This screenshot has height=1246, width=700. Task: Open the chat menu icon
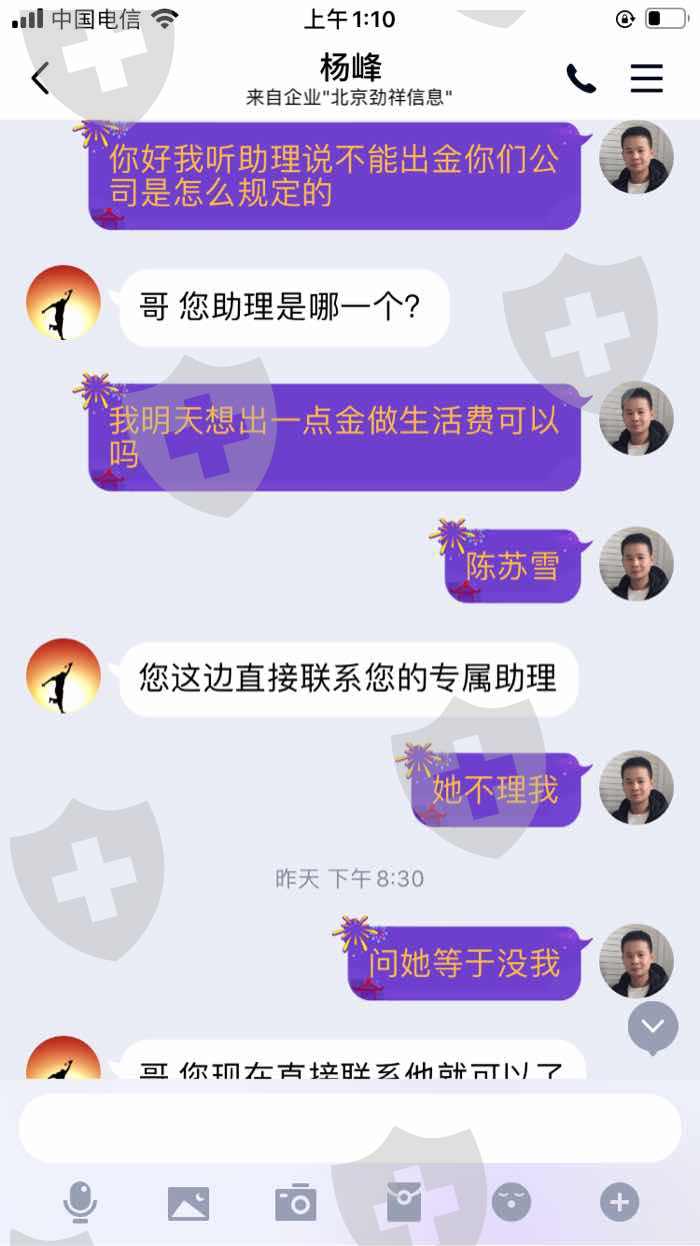pos(647,79)
